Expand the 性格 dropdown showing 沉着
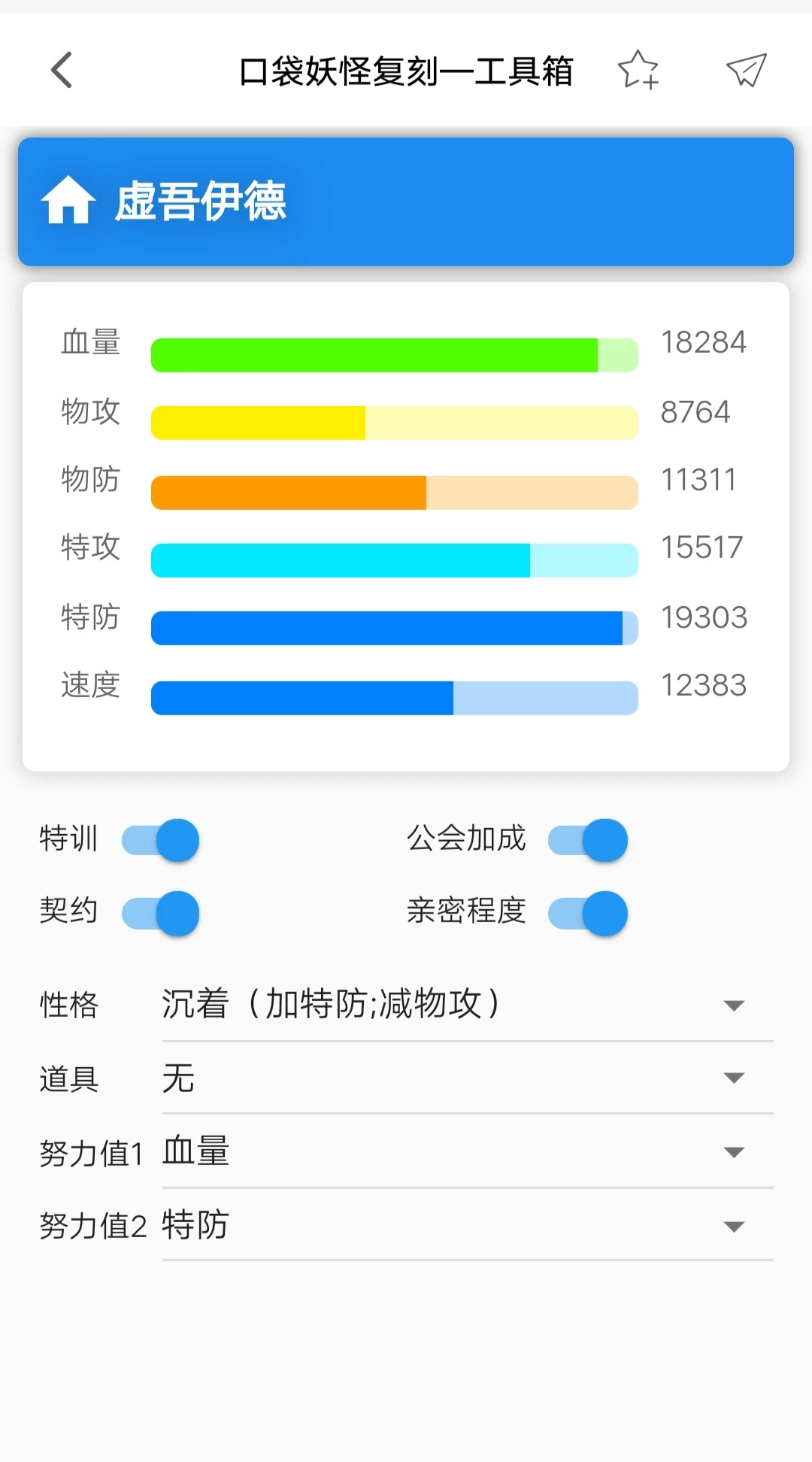 pyautogui.click(x=466, y=1005)
